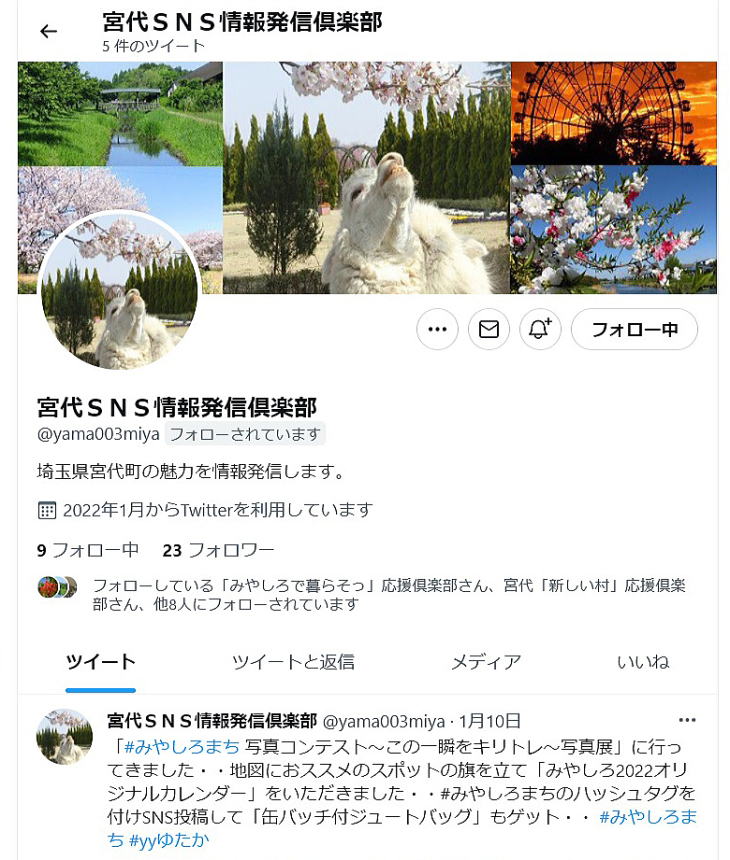Send a direct message via envelope icon

pos(489,329)
